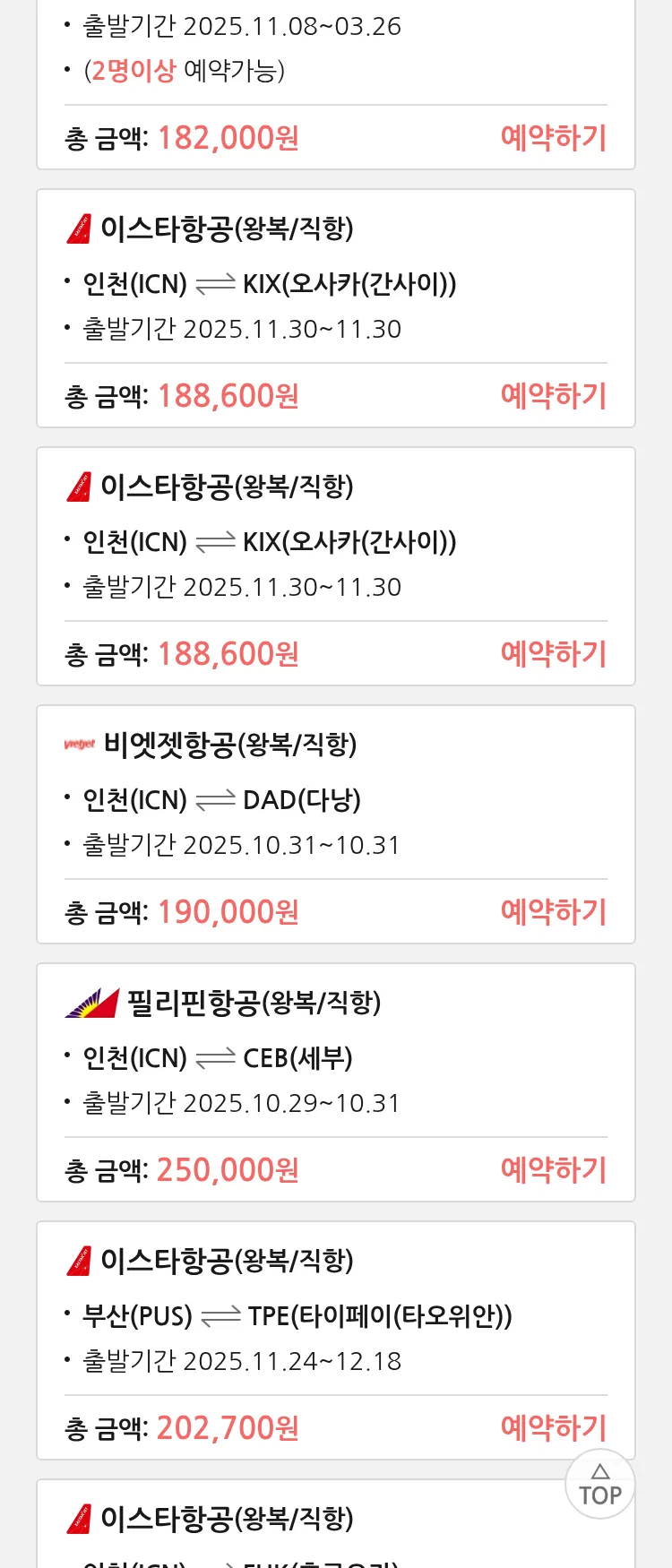Image resolution: width=672 pixels, height=1568 pixels.
Task: Tap 예약하기 on the 필리핀항공 Cebu fare
Action: click(553, 1169)
